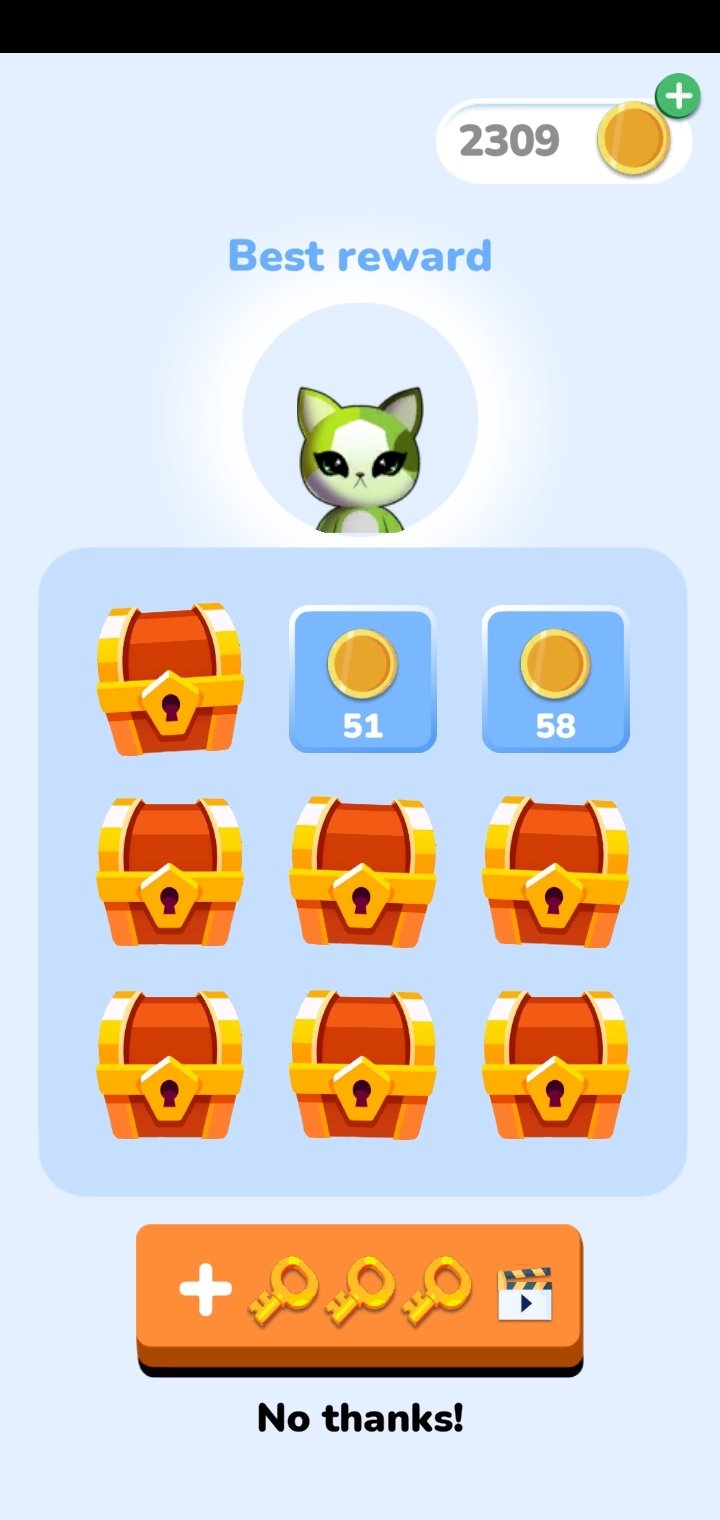Decline the offer with No thanks!
The width and height of the screenshot is (720, 1520).
(x=360, y=1417)
